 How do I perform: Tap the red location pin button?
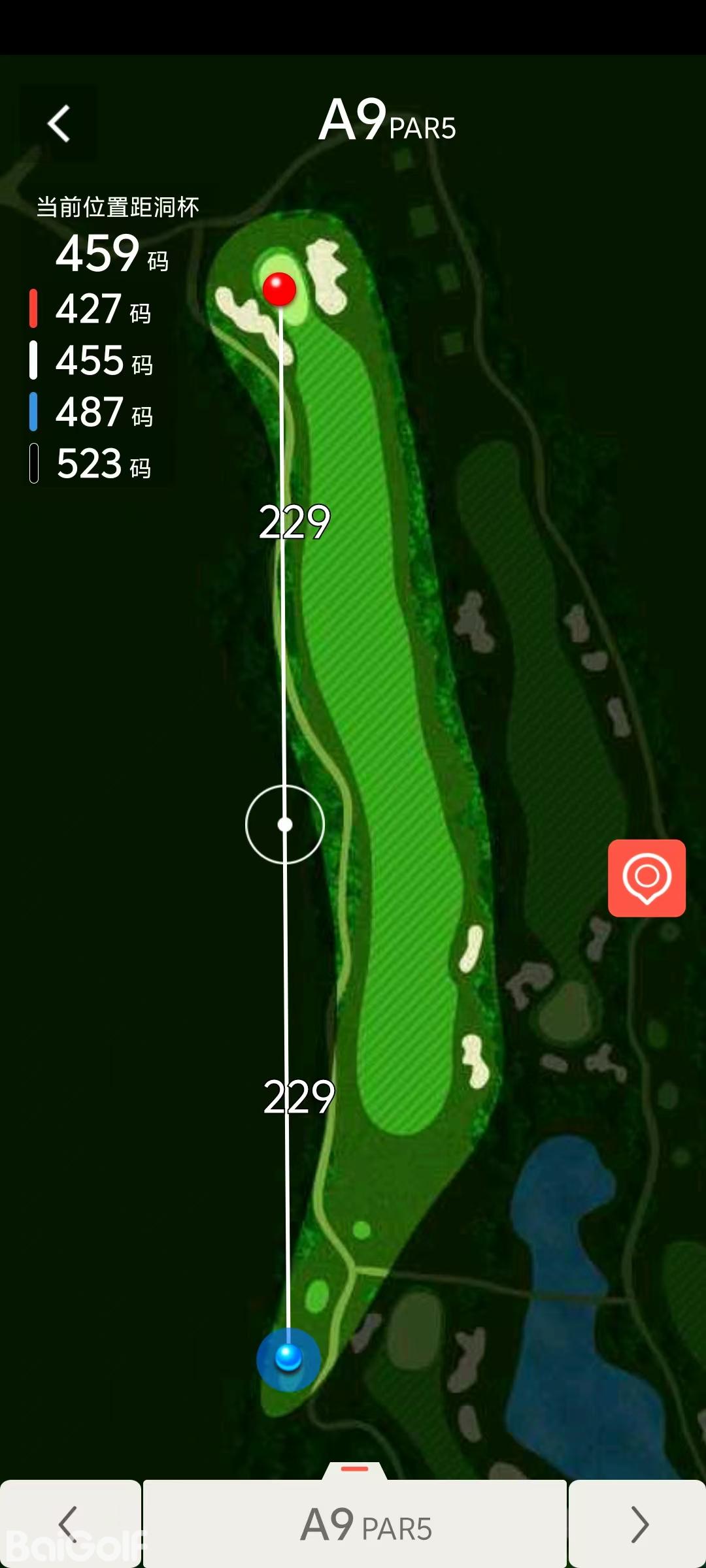click(x=647, y=877)
